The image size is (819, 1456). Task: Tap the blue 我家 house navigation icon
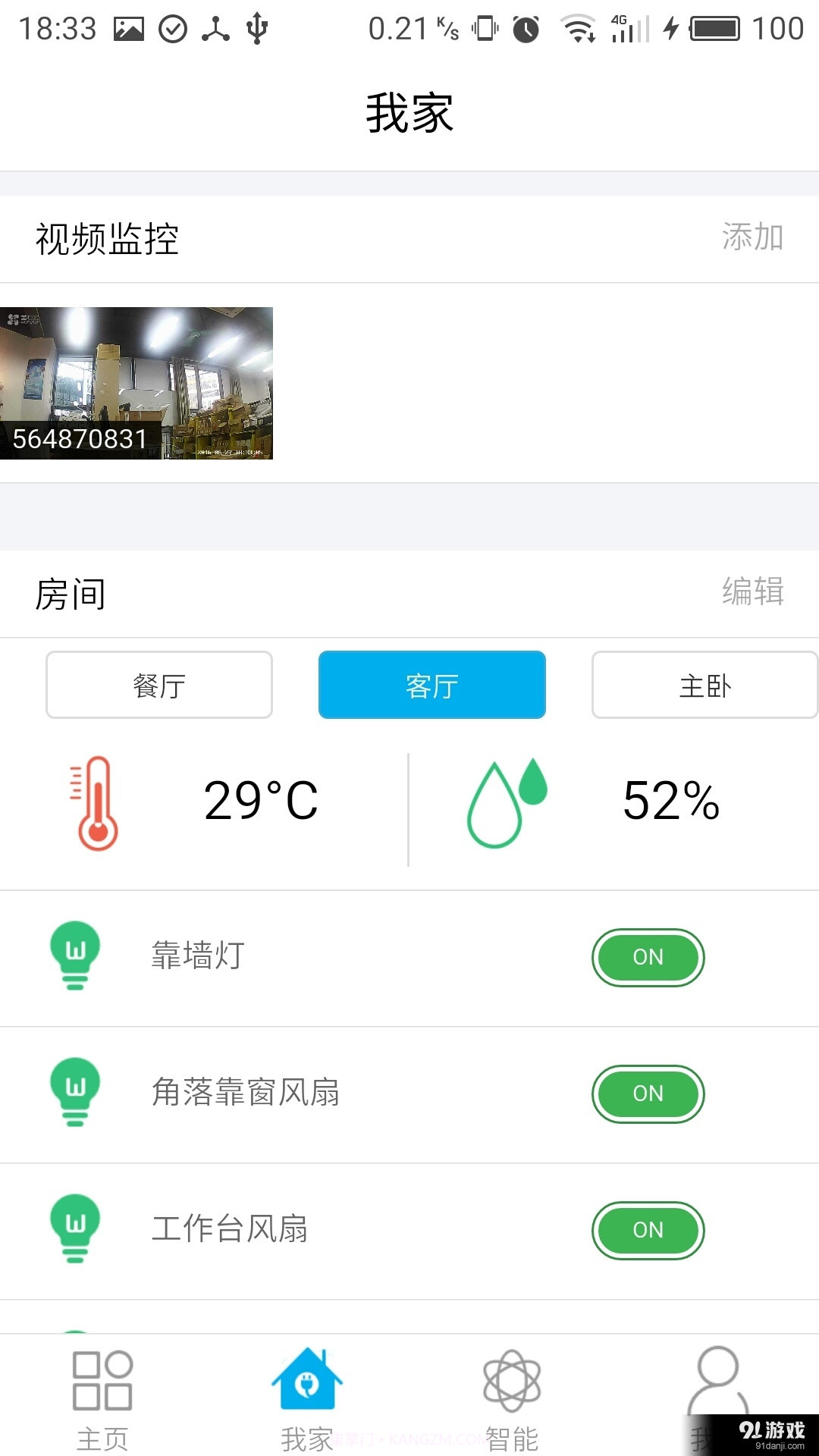tap(307, 1376)
